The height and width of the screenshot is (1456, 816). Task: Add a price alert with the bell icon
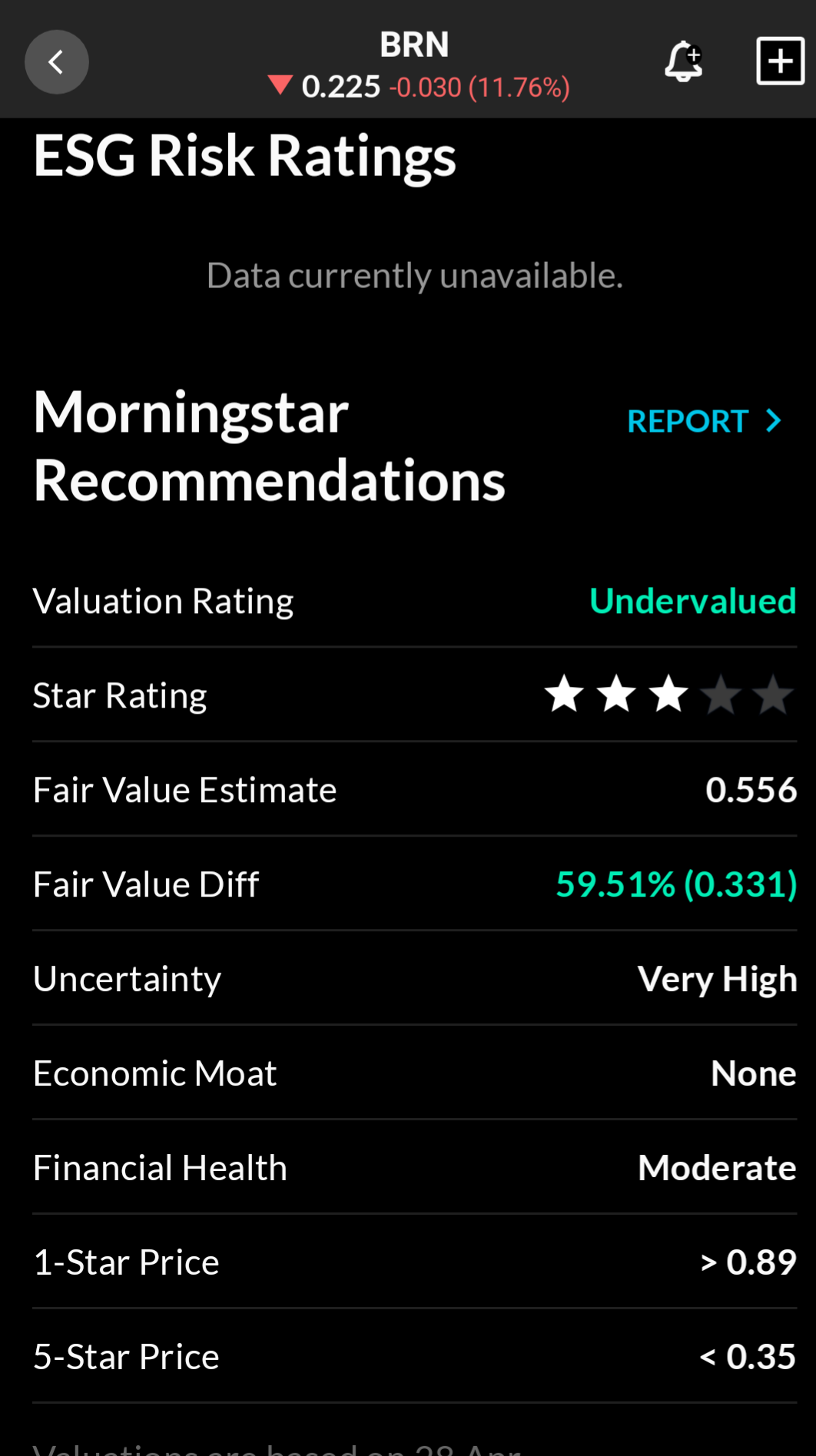pyautogui.click(x=683, y=61)
